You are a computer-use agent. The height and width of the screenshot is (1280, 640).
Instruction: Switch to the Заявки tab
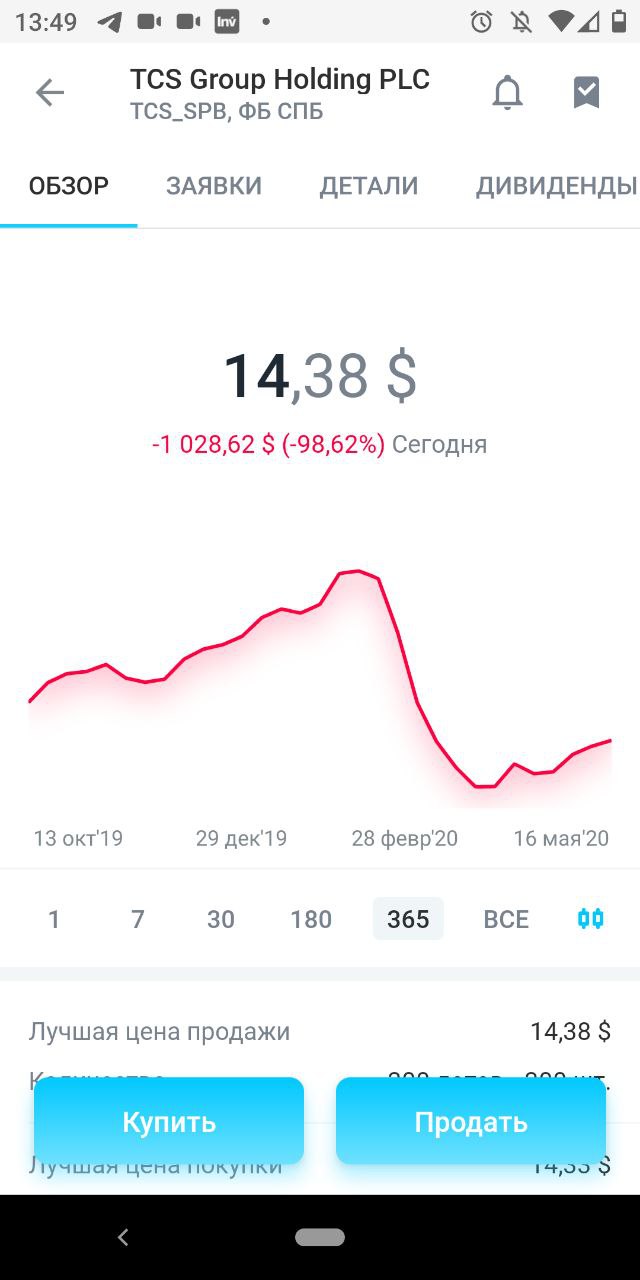[214, 186]
